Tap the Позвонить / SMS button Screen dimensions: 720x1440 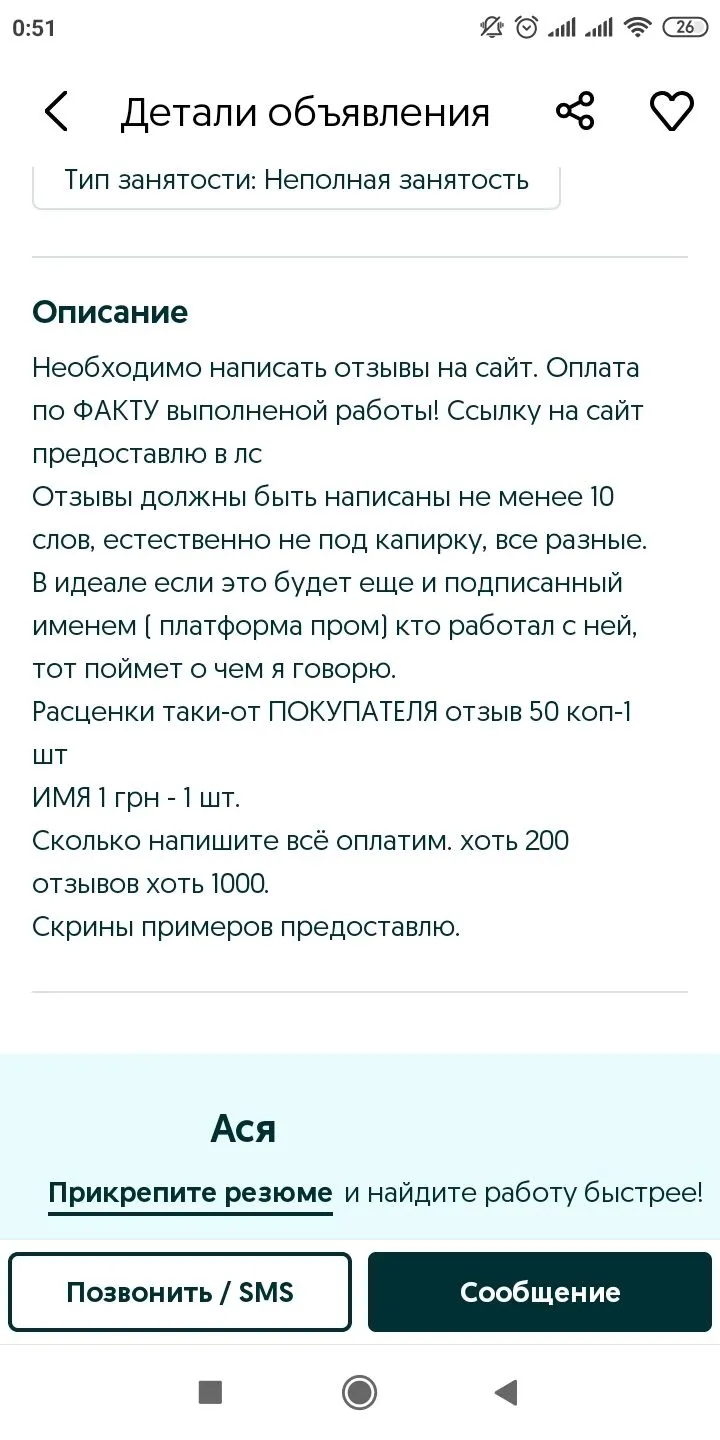180,1292
